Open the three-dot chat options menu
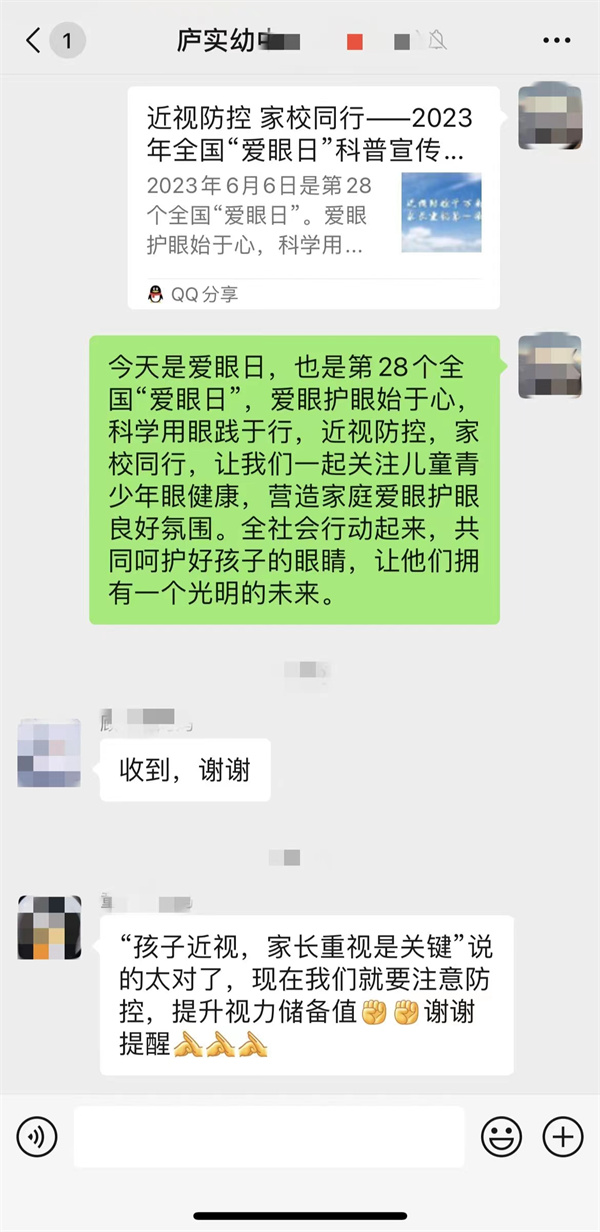Image resolution: width=600 pixels, height=1232 pixels. (x=556, y=41)
